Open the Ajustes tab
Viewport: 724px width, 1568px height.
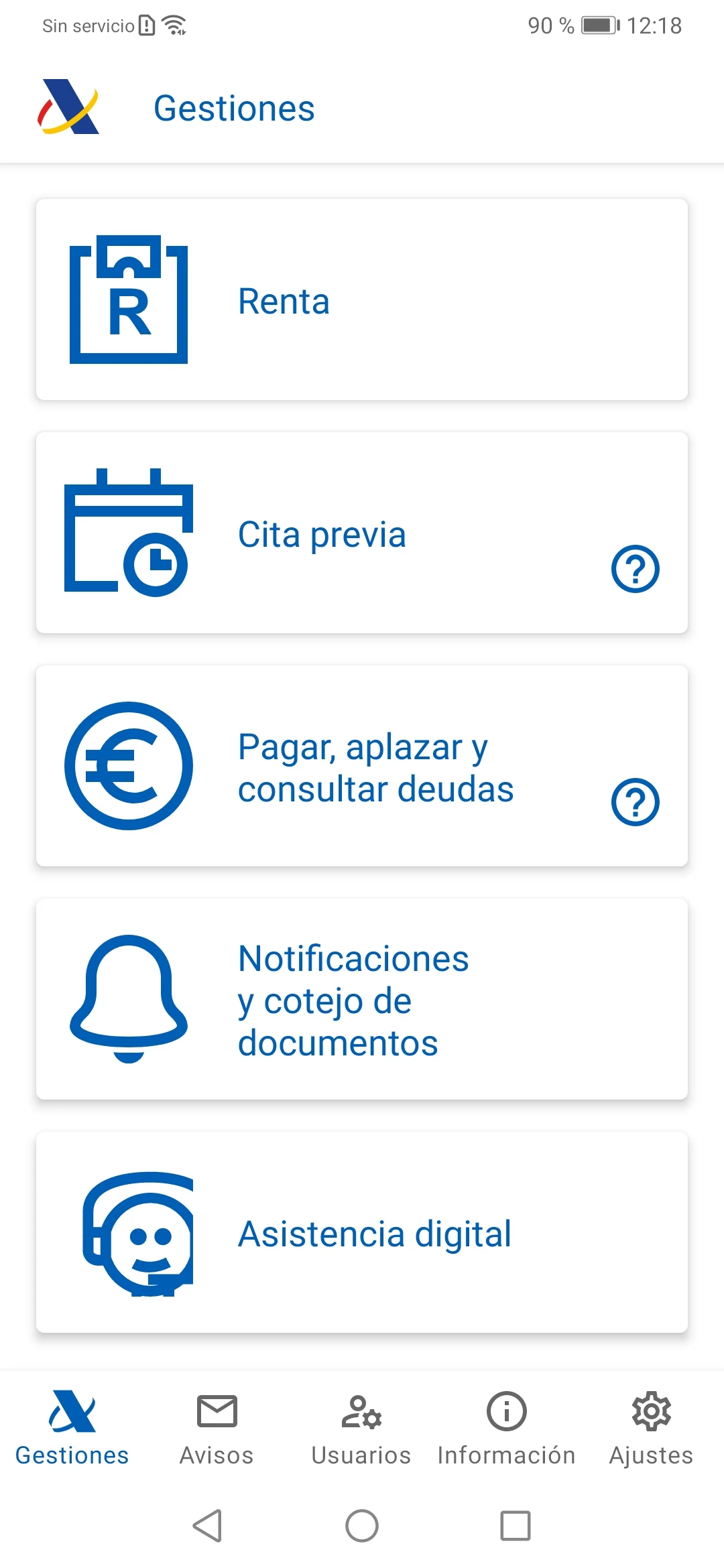[x=651, y=1429]
